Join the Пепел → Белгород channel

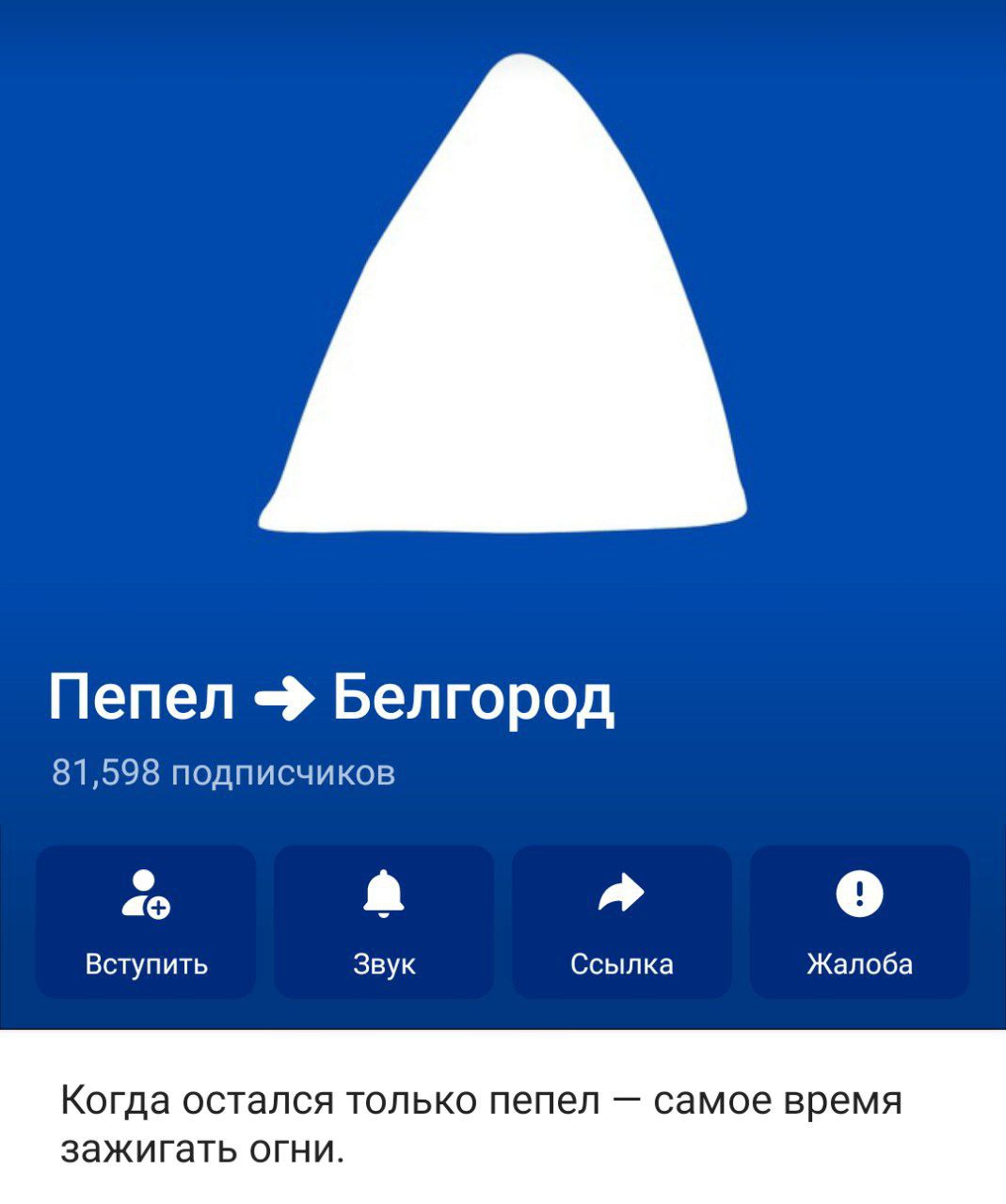point(146,921)
